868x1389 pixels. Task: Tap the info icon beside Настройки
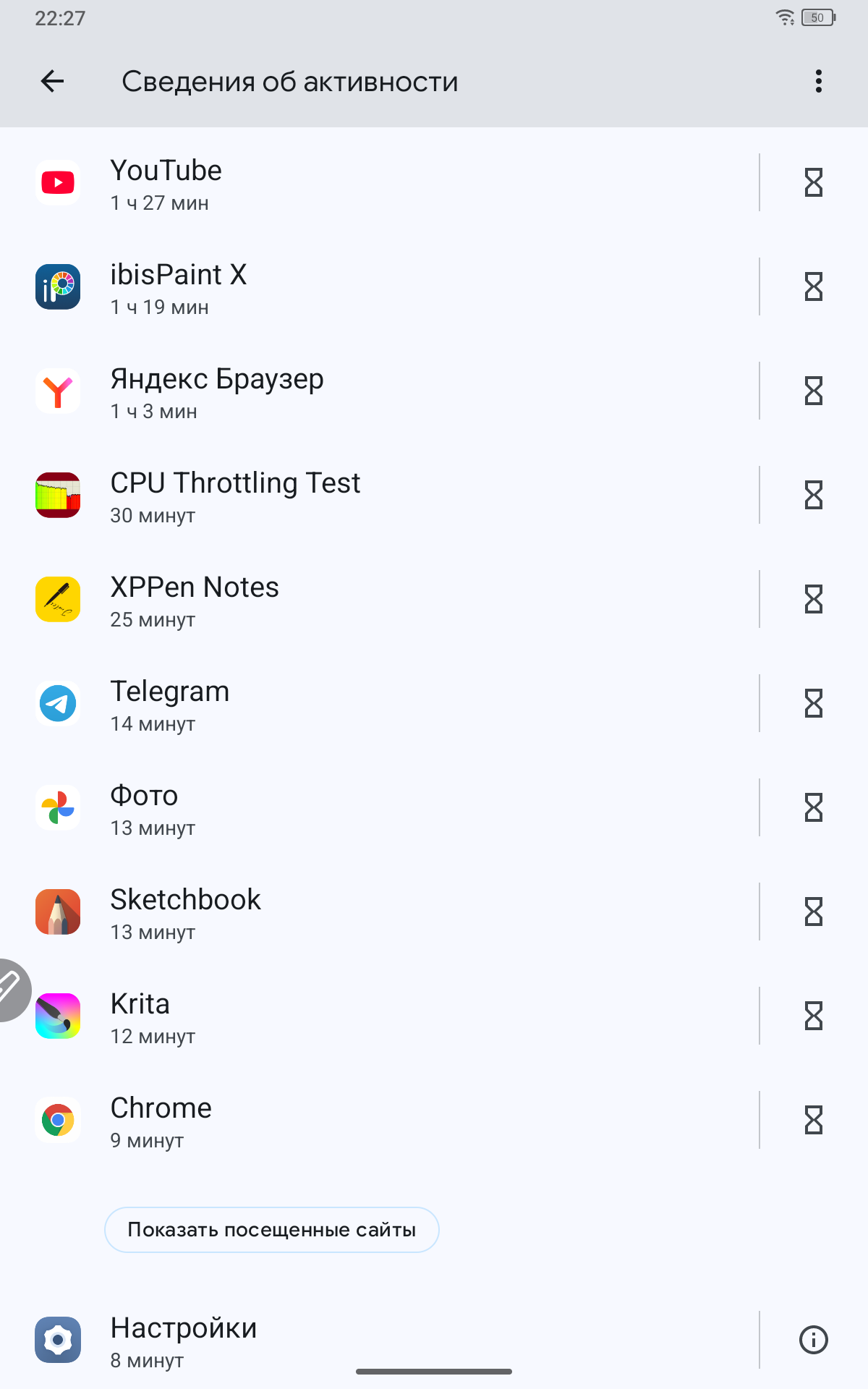click(814, 1340)
